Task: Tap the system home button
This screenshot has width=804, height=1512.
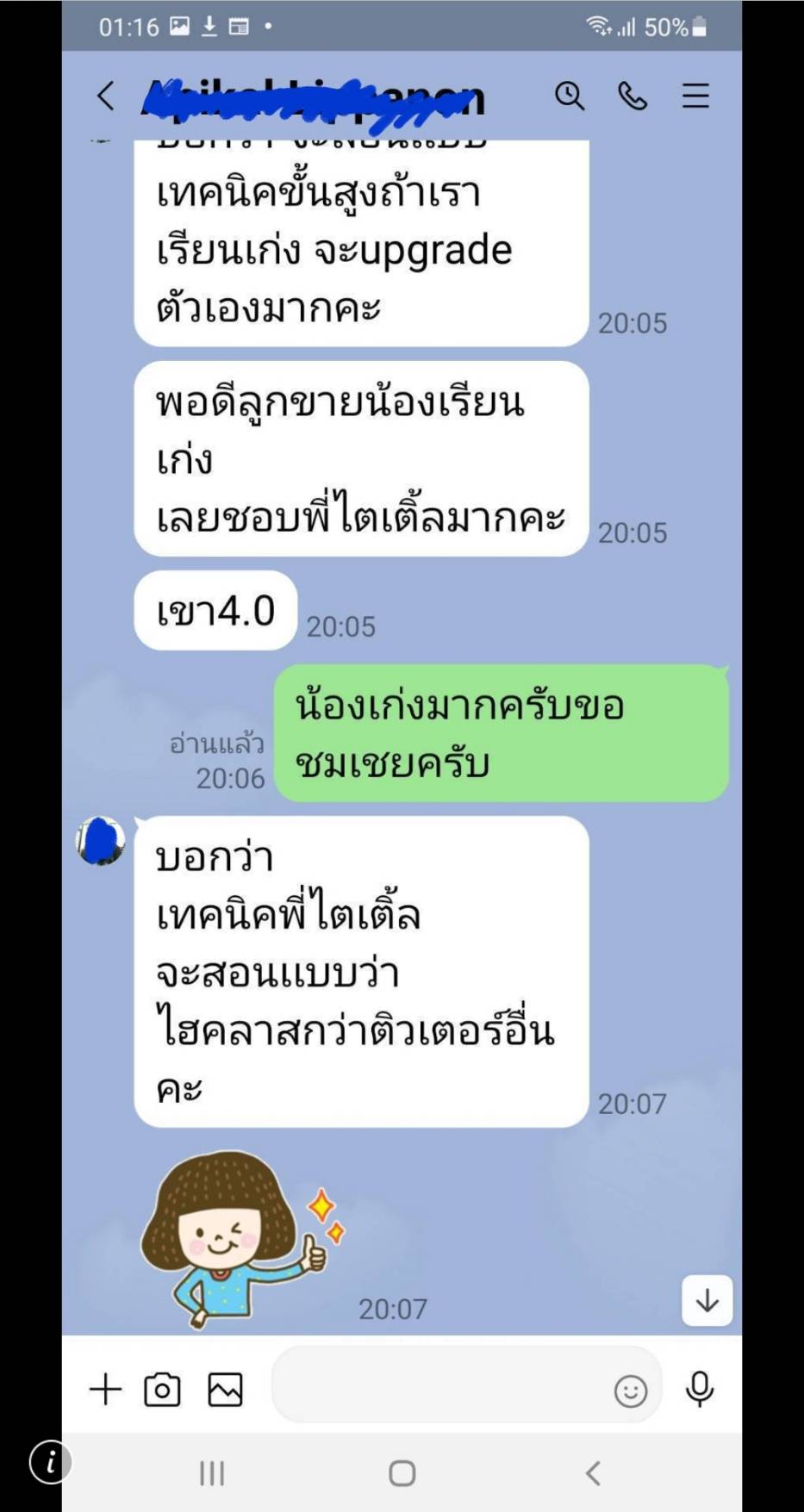Action: pos(402,1473)
